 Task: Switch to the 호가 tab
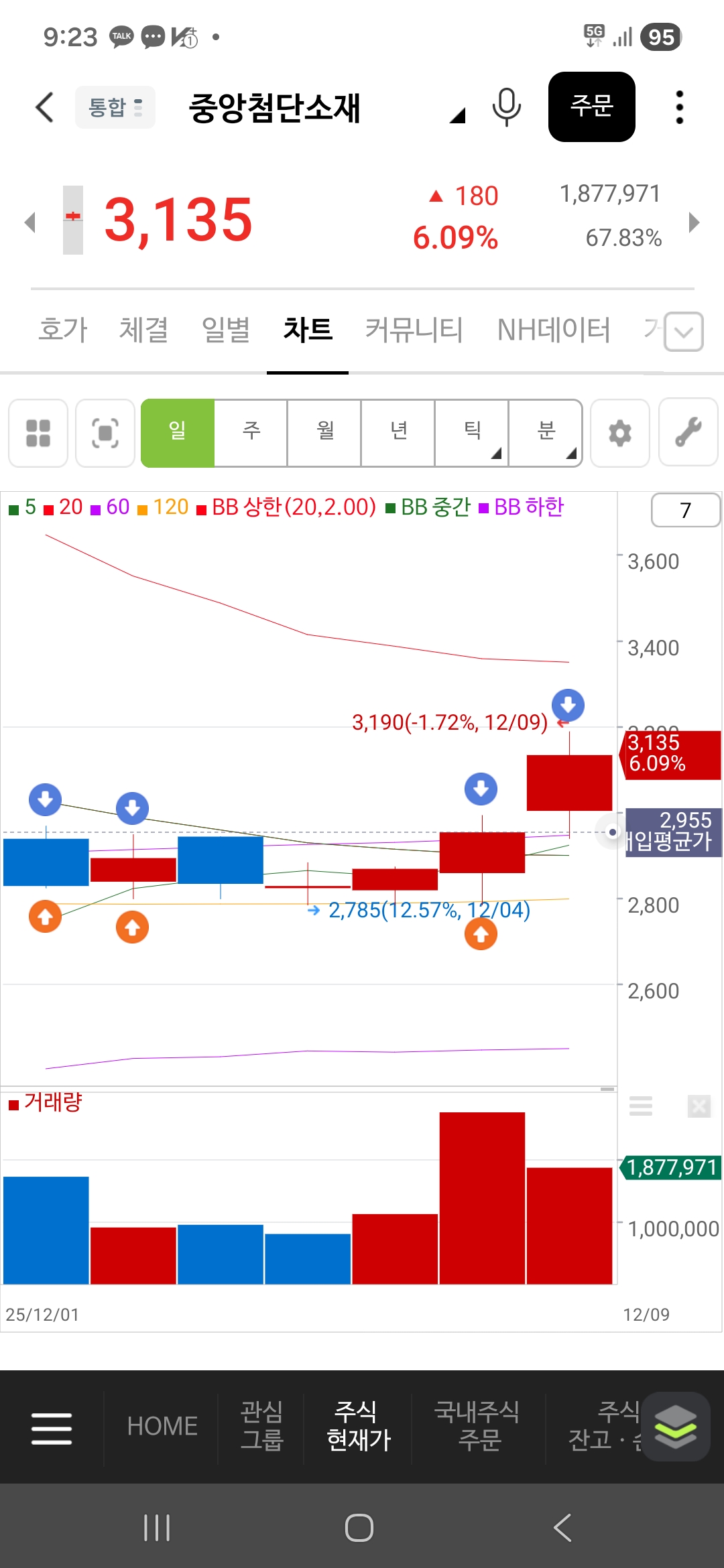(63, 330)
